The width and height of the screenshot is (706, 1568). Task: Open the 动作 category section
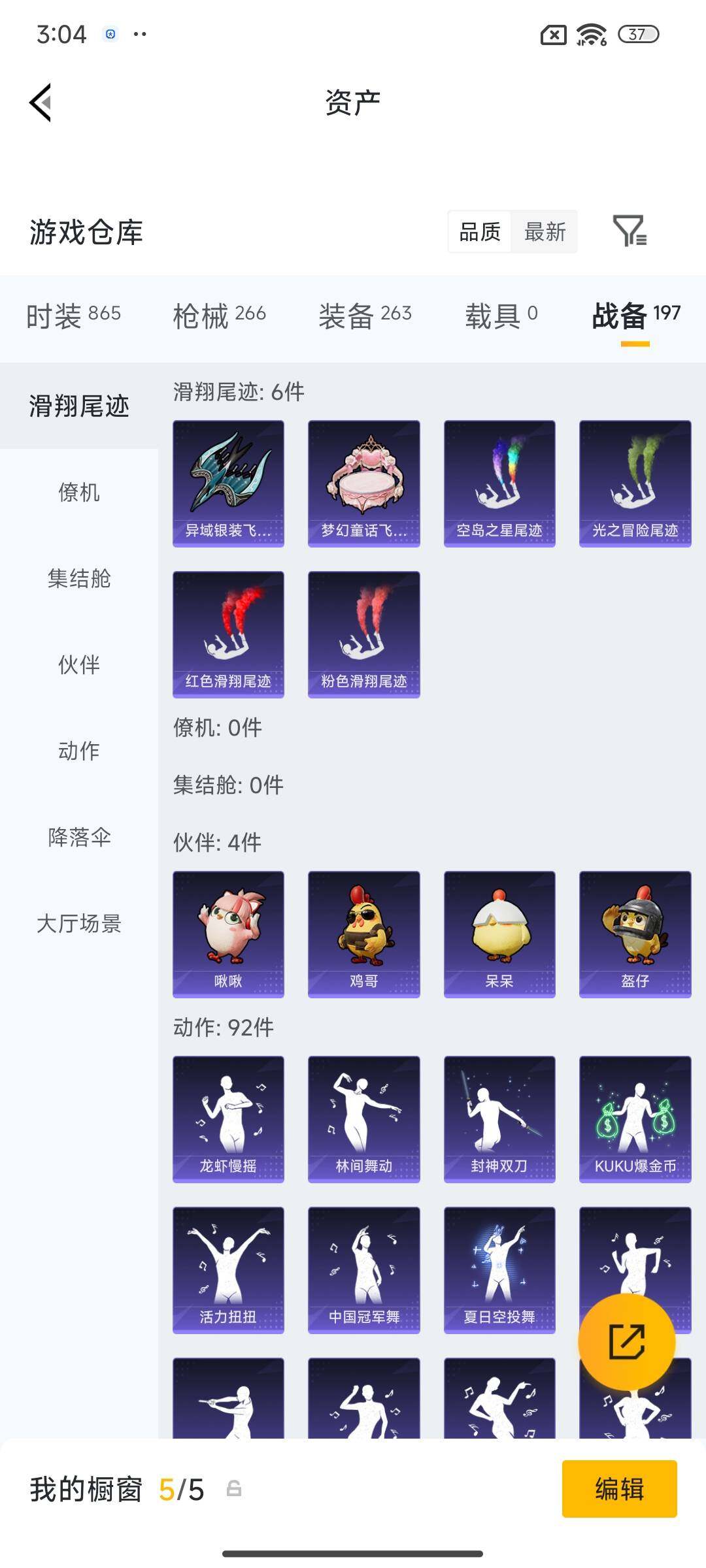point(78,751)
